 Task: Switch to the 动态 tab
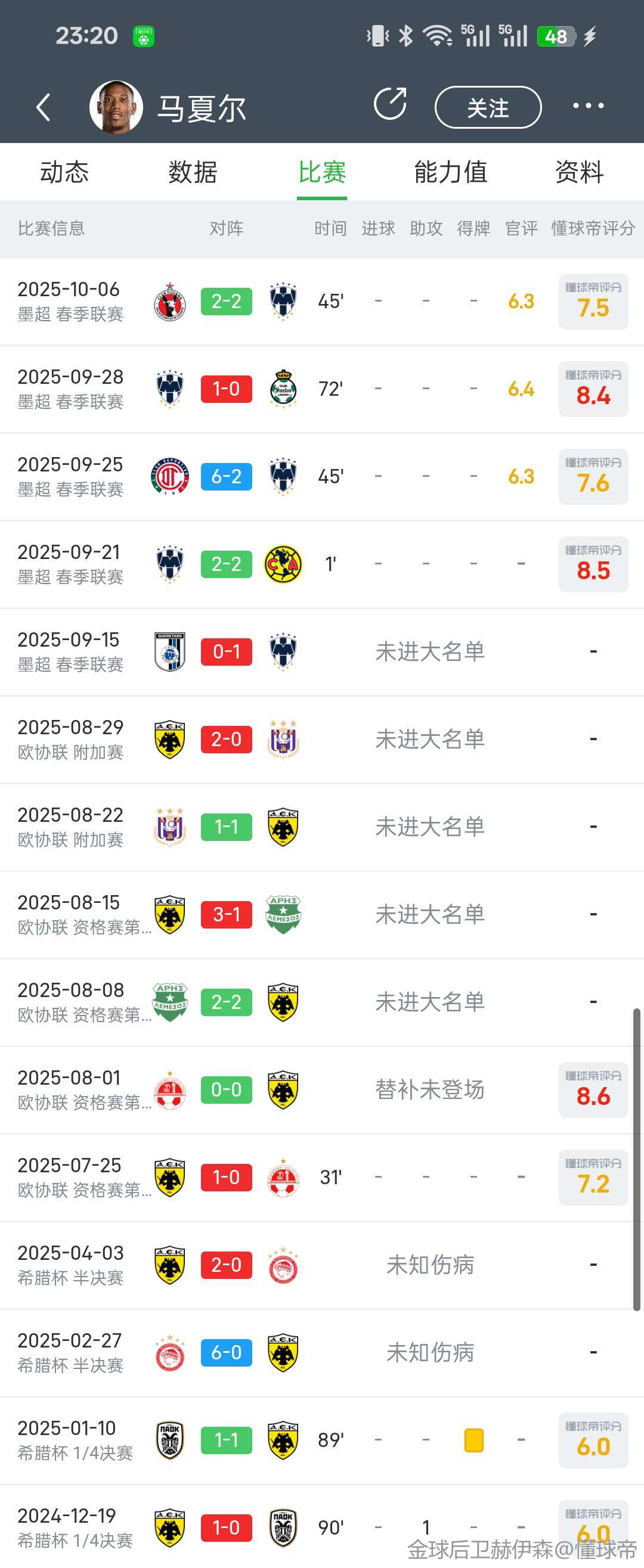[x=64, y=172]
